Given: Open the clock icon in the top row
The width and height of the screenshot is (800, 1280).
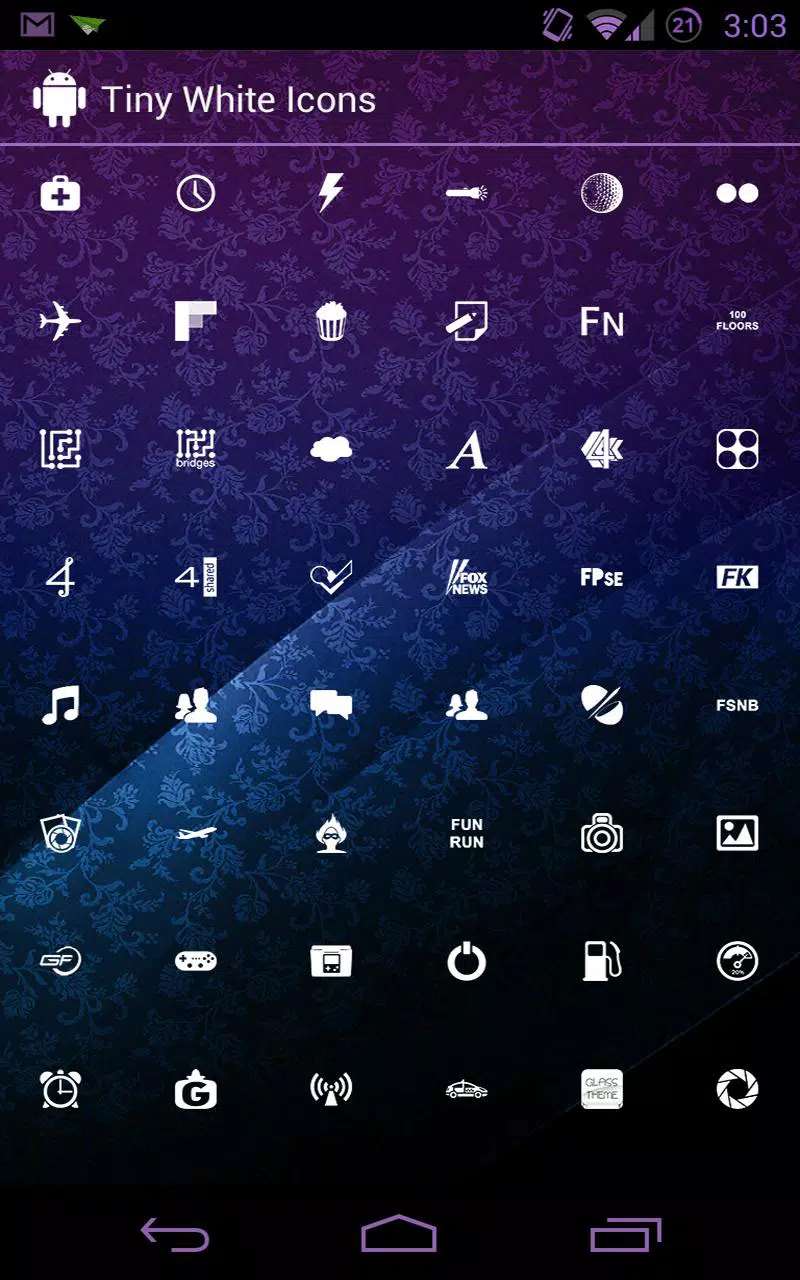Looking at the screenshot, I should tap(196, 194).
